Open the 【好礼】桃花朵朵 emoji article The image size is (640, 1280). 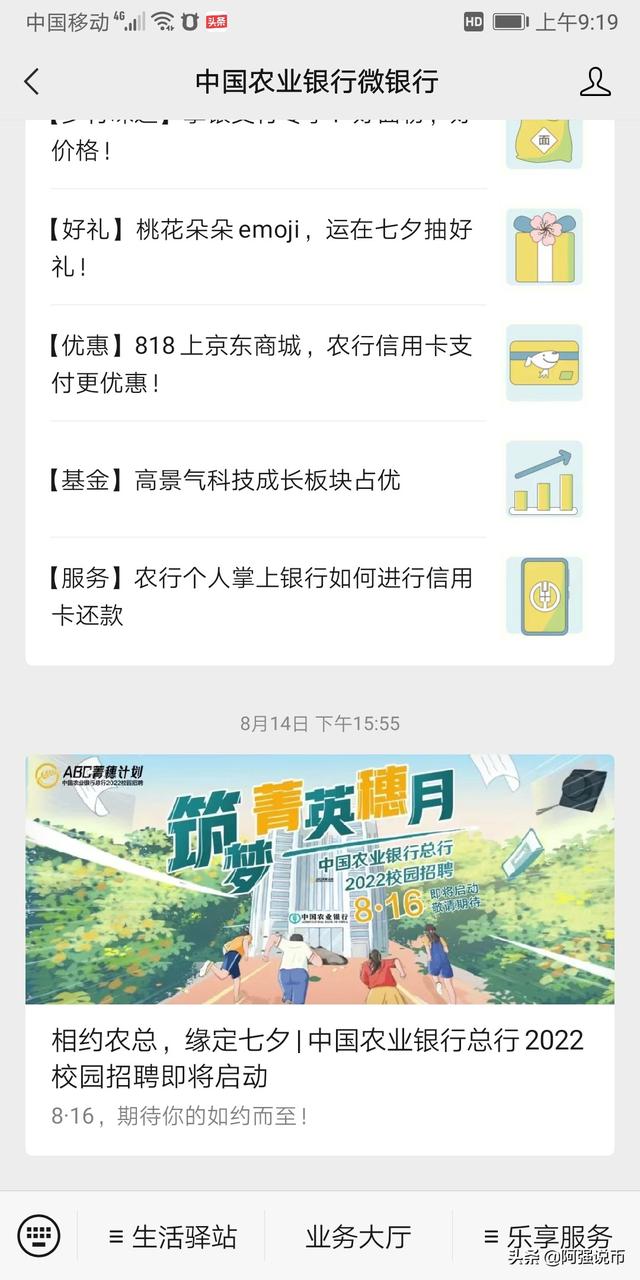[x=262, y=247]
